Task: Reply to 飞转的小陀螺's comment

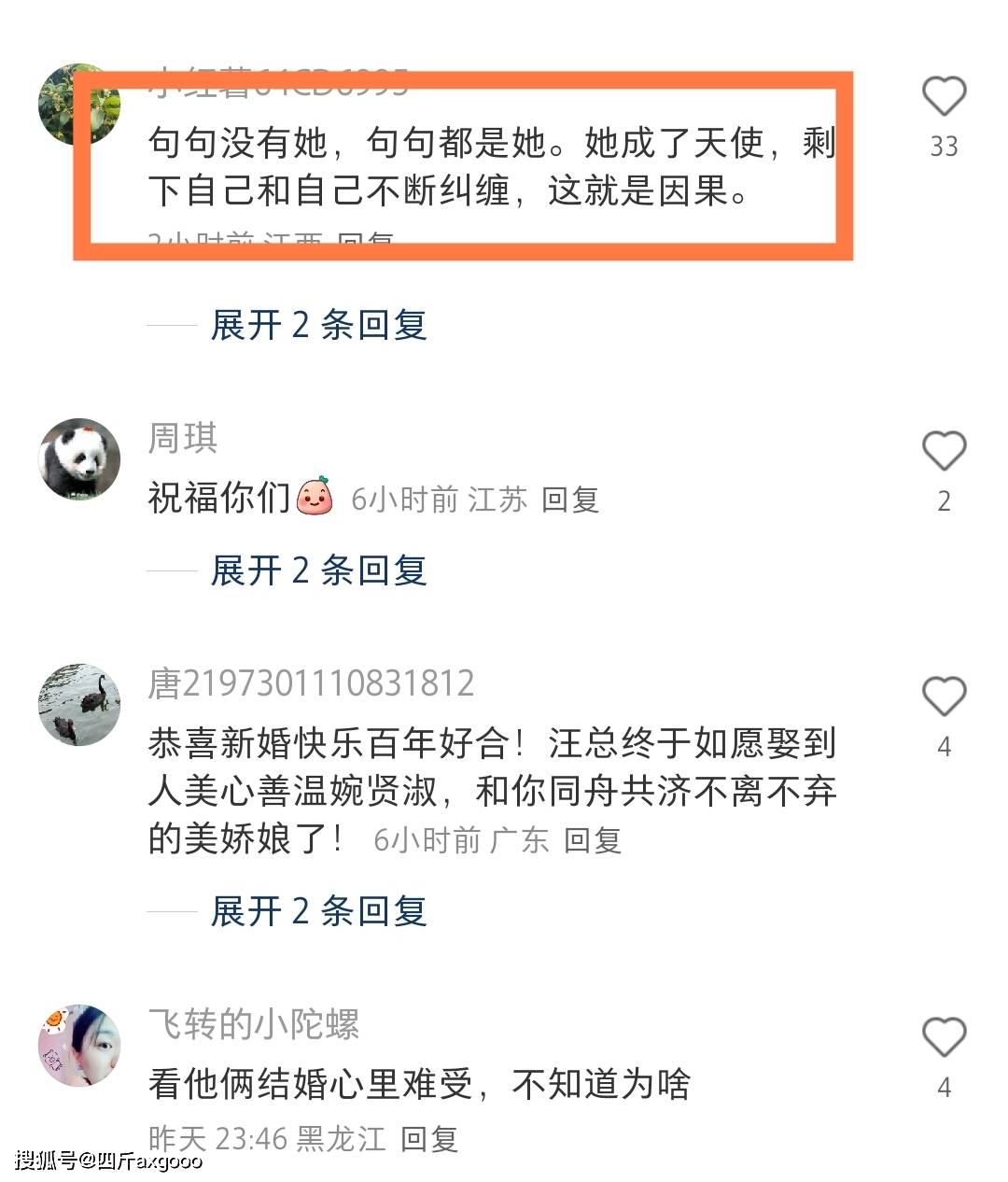Action: pyautogui.click(x=428, y=1139)
